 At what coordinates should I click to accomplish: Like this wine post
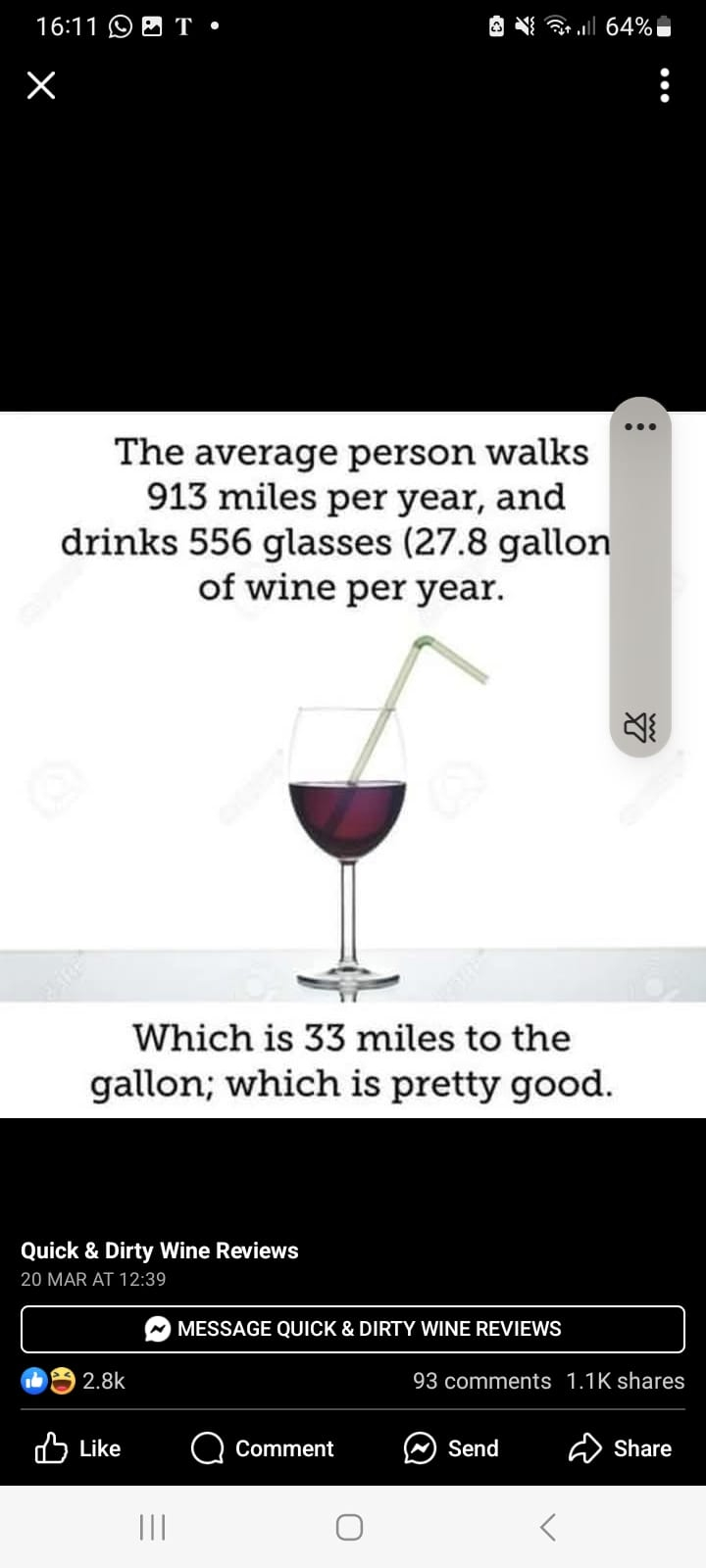tap(78, 1448)
